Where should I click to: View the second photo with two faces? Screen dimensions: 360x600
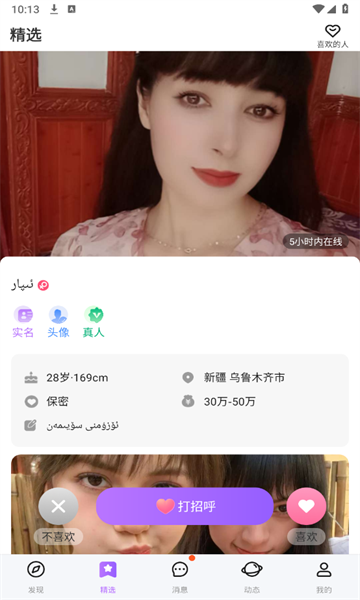(x=180, y=504)
